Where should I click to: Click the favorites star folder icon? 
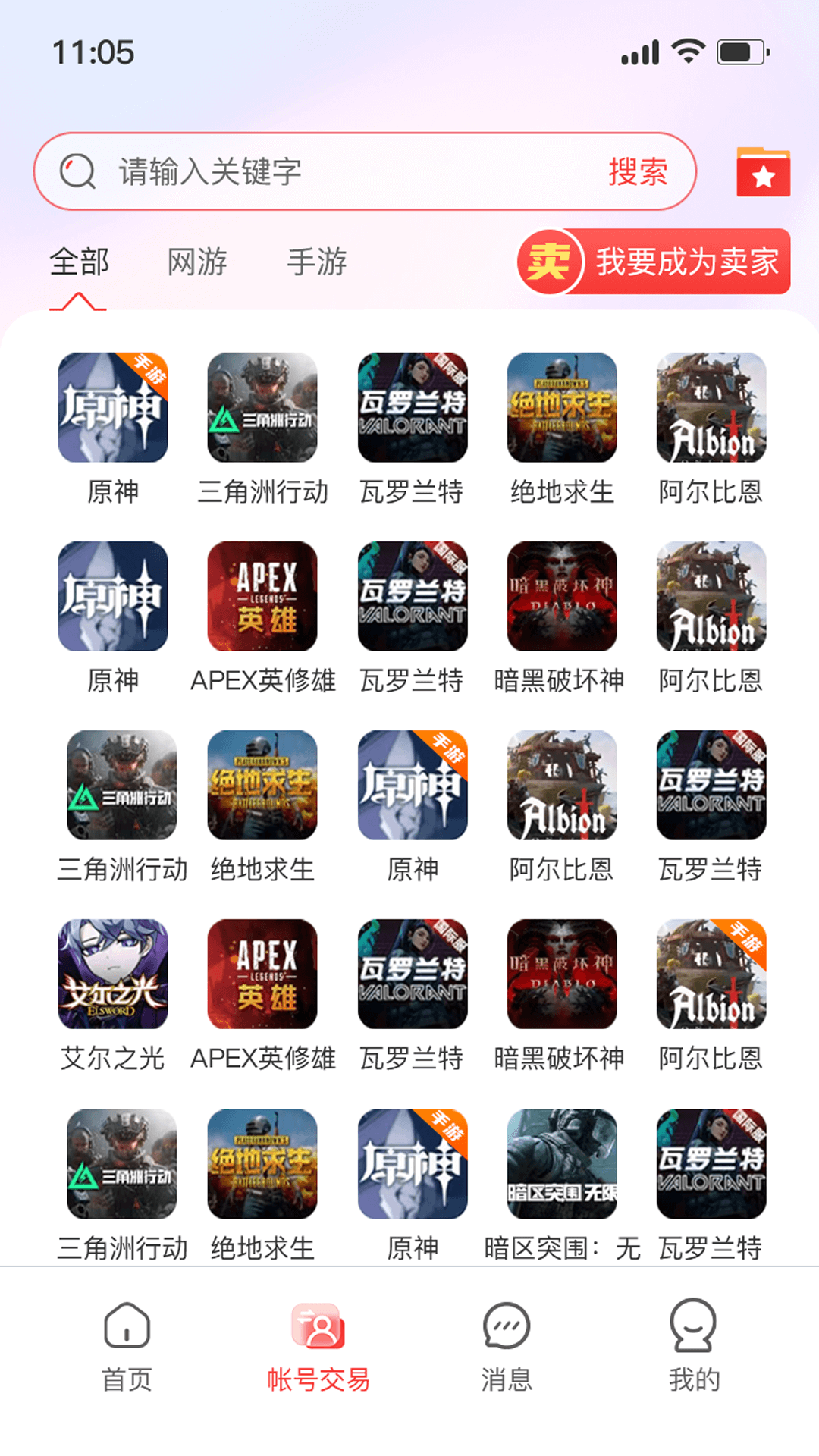[763, 173]
